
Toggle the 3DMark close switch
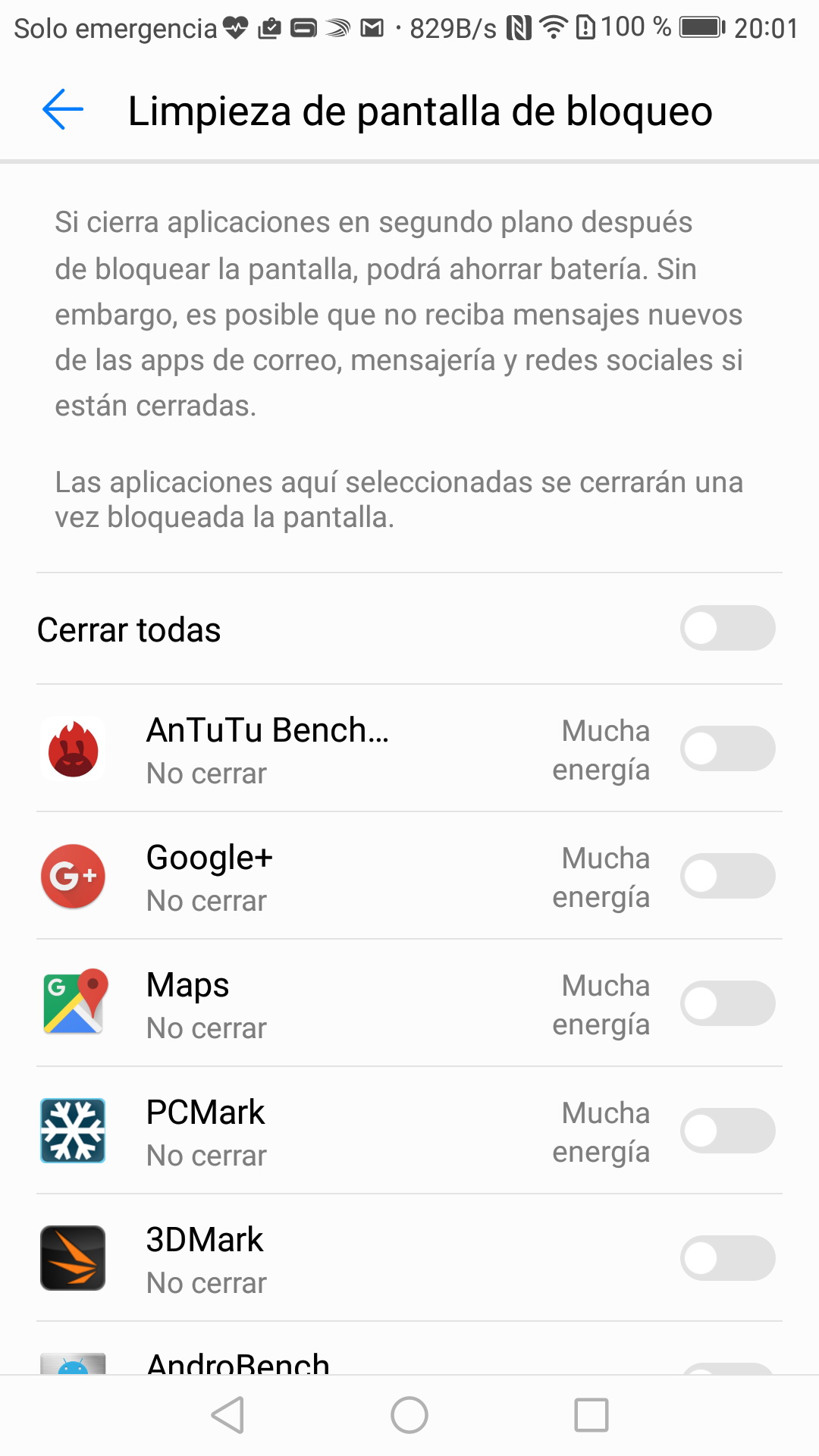click(x=727, y=1259)
